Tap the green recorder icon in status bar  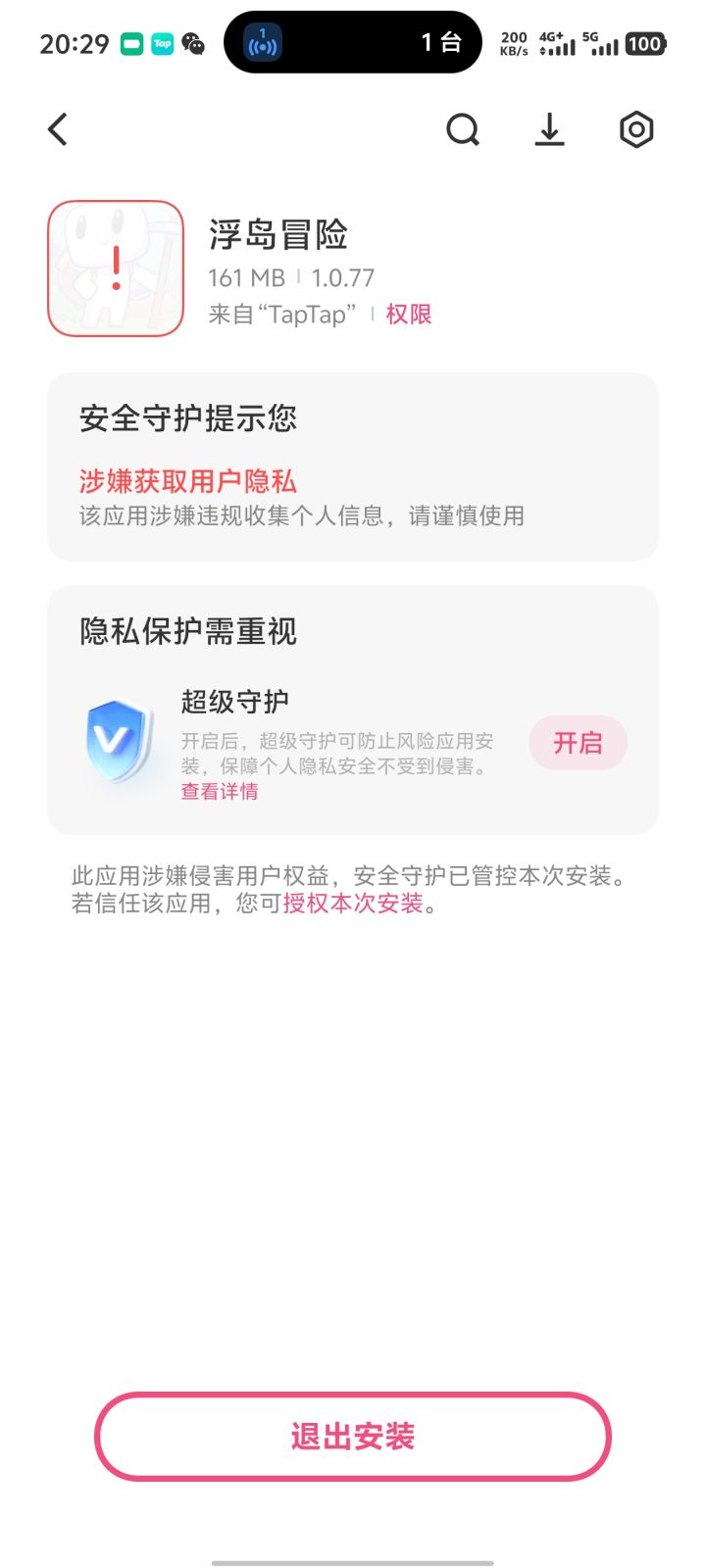coord(129,44)
